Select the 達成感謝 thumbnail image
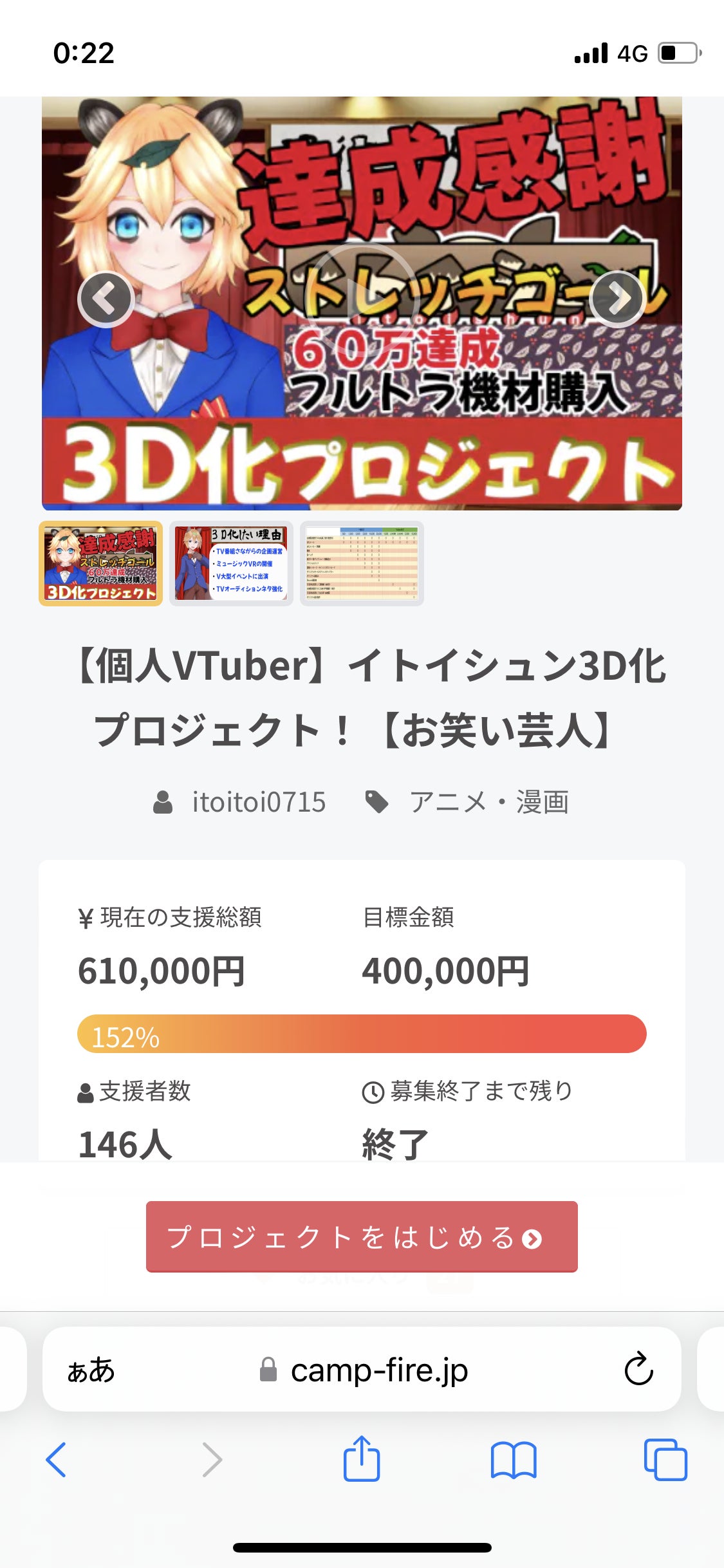This screenshot has width=724, height=1568. tap(101, 564)
